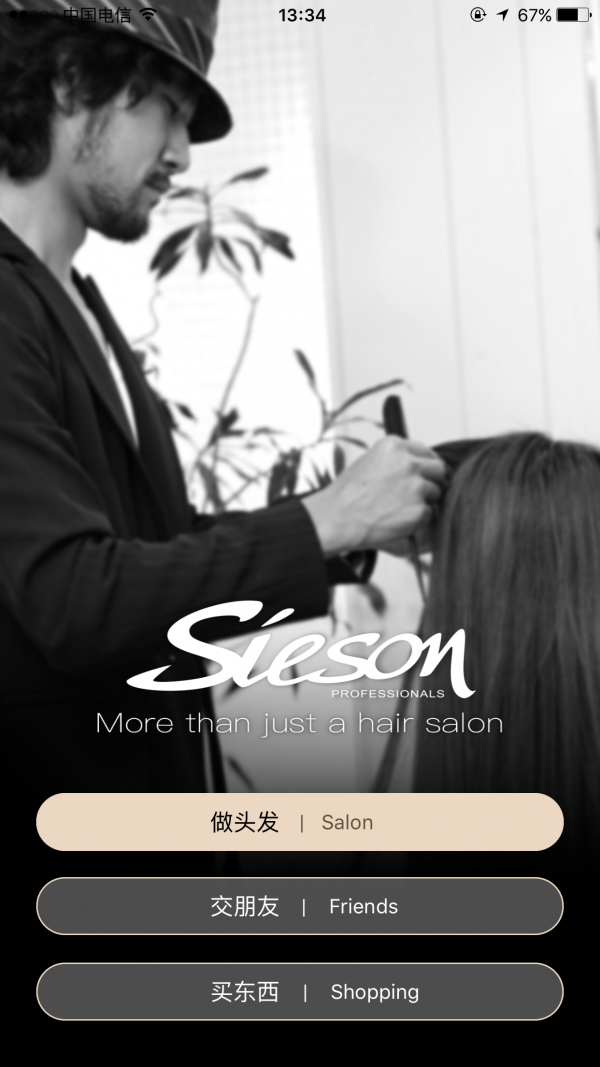The height and width of the screenshot is (1067, 600).
Task: Select the 买东西 Shopping button
Action: pos(300,991)
